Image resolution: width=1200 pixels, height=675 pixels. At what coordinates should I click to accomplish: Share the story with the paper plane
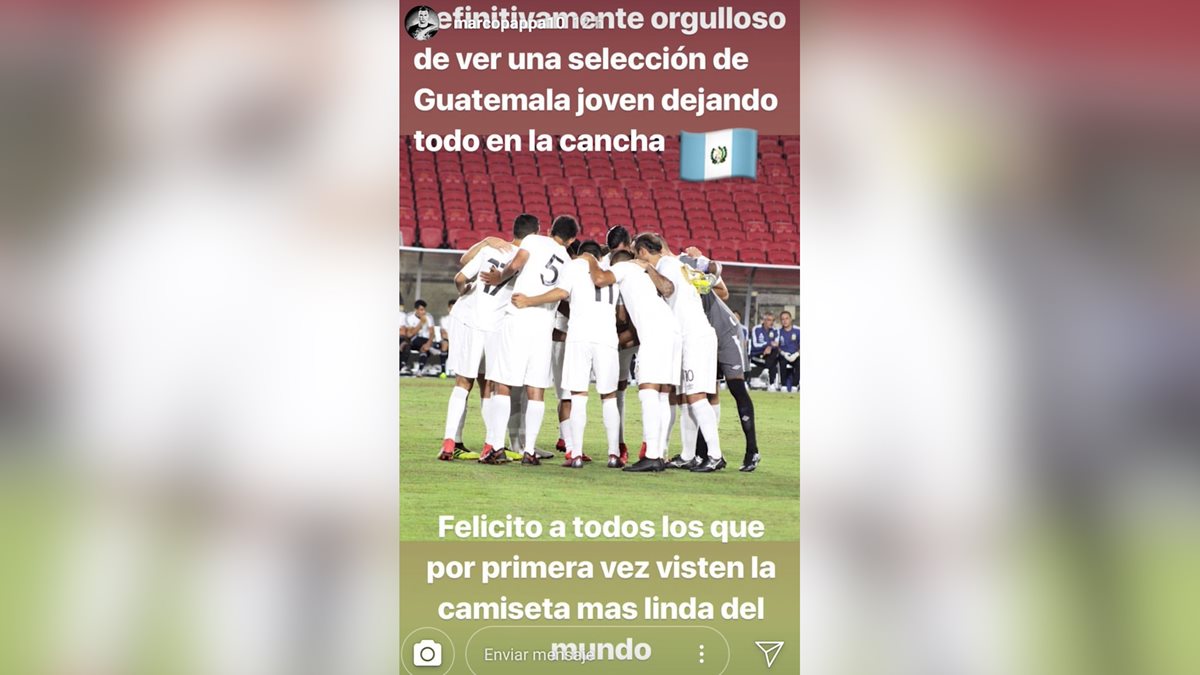coord(768,653)
